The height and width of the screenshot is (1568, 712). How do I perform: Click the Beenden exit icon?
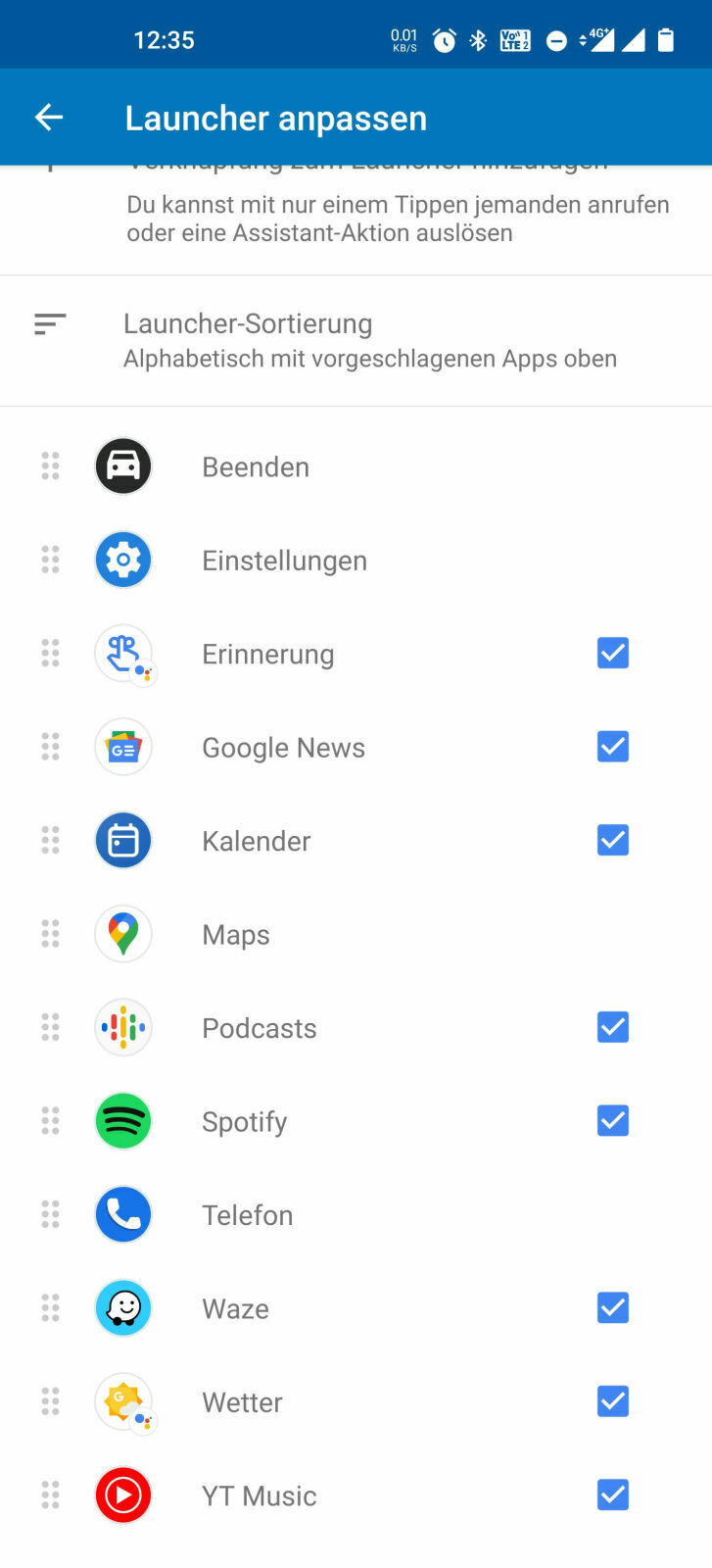122,466
